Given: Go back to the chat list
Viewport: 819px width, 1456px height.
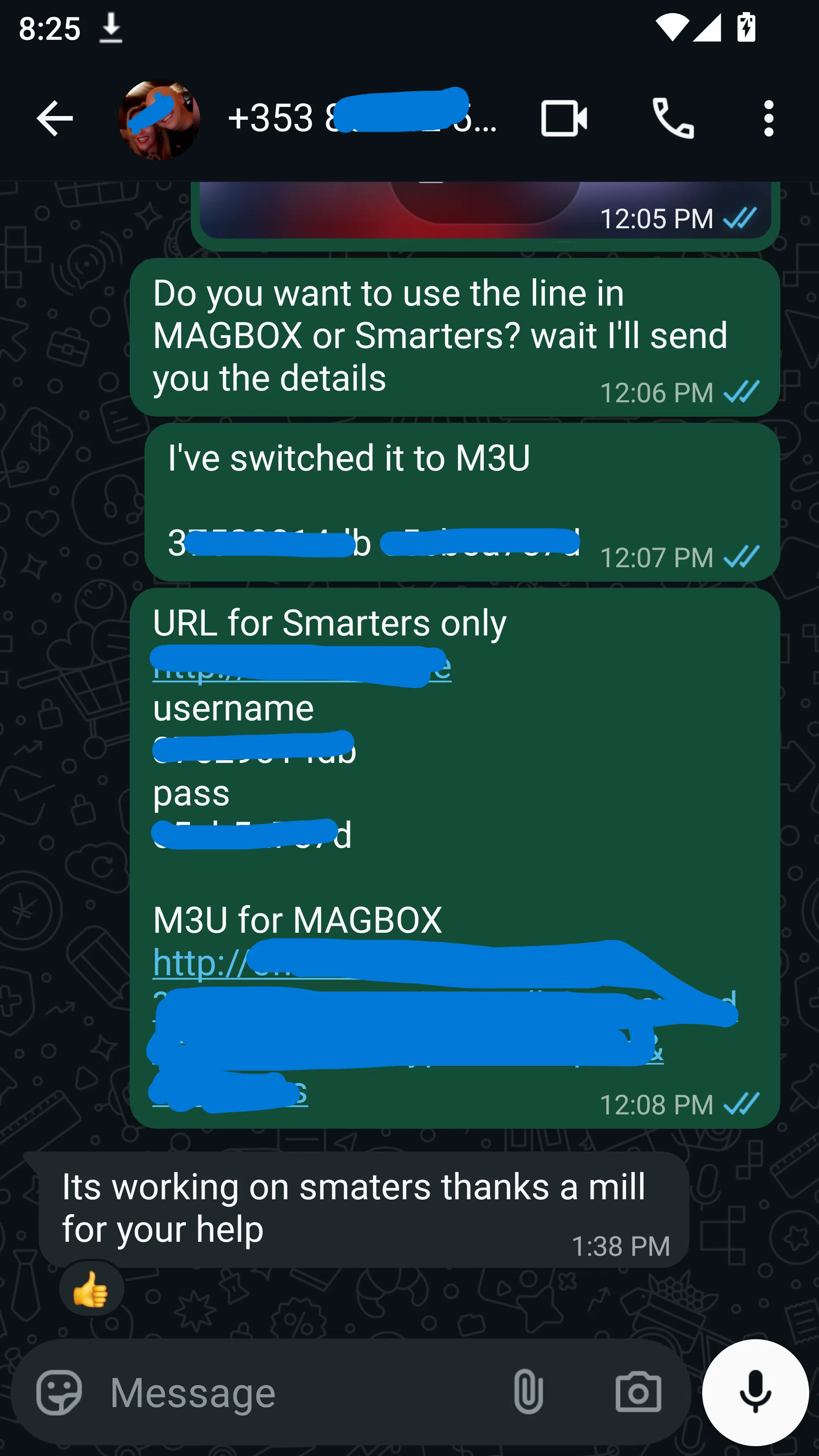Looking at the screenshot, I should pos(54,118).
